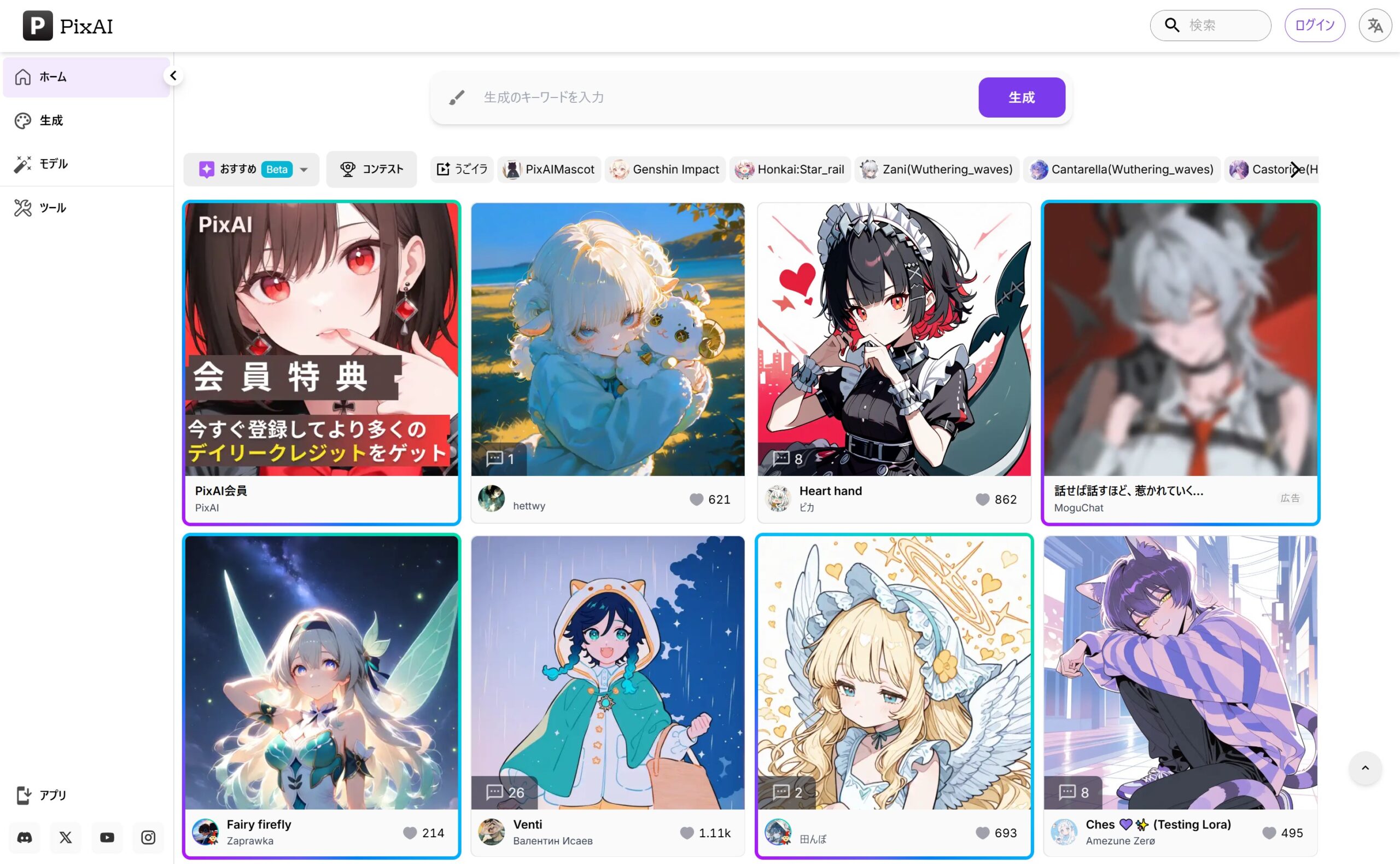The height and width of the screenshot is (864, 1400).
Task: Collapse the sidebar with the chevron
Action: 173,76
